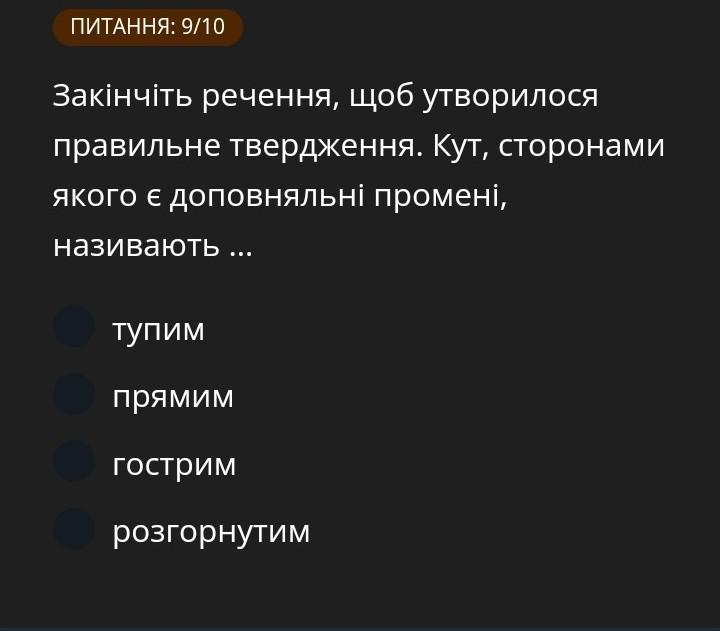Image resolution: width=720 pixels, height=631 pixels.
Task: Pick "гострим" as the answer
Action: coord(74,462)
